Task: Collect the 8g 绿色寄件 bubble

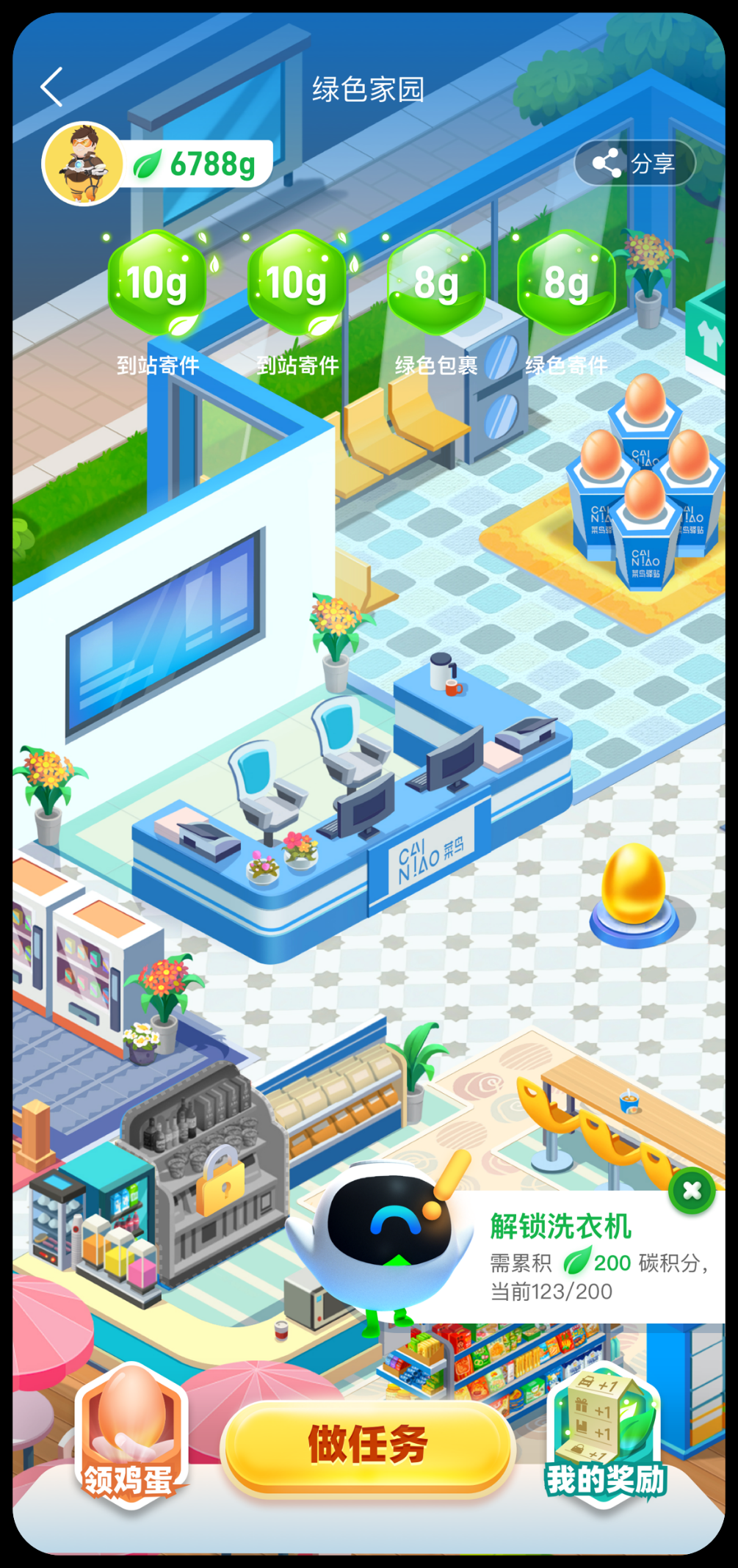Action: click(x=565, y=283)
